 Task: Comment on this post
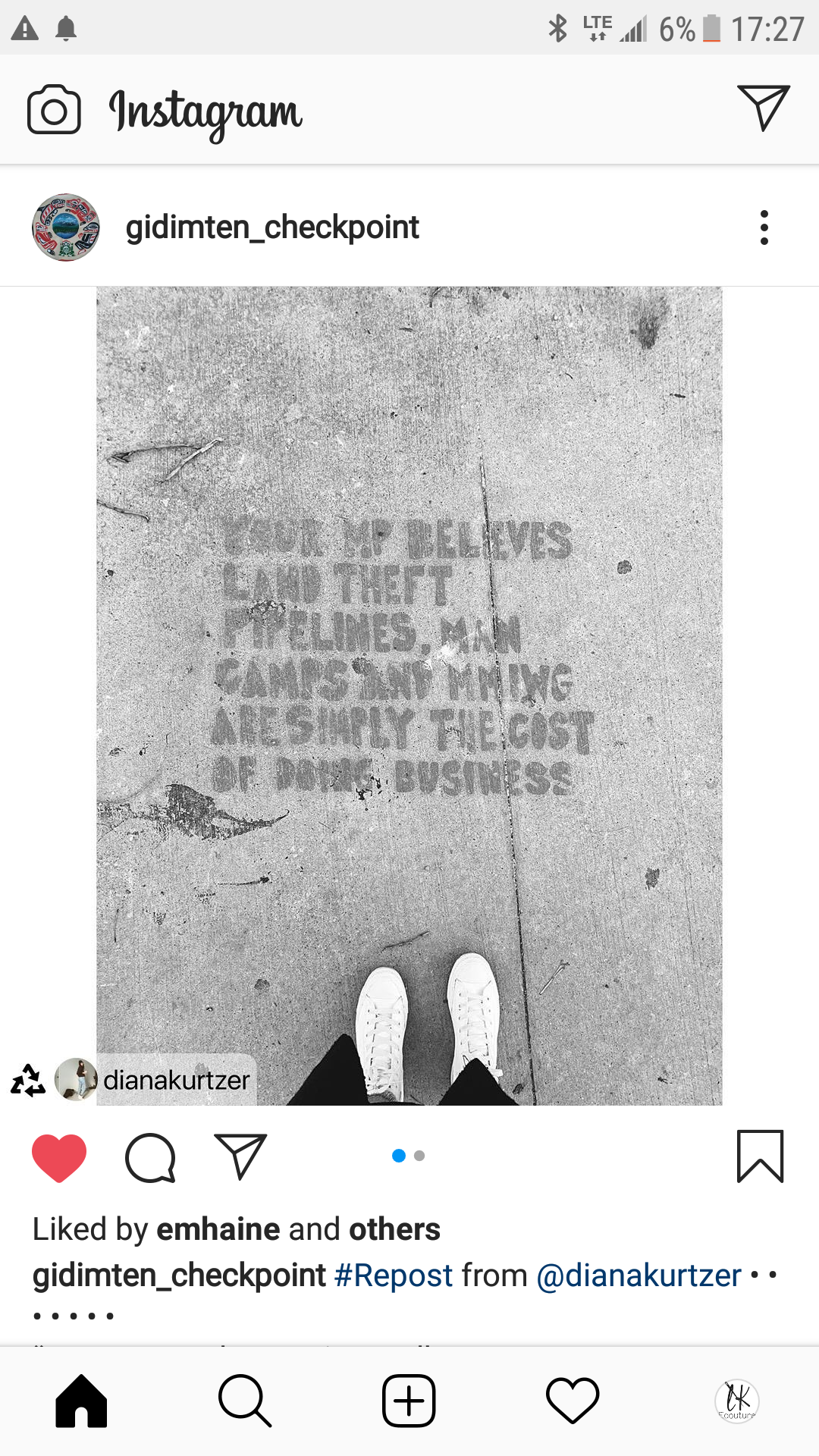[150, 1157]
